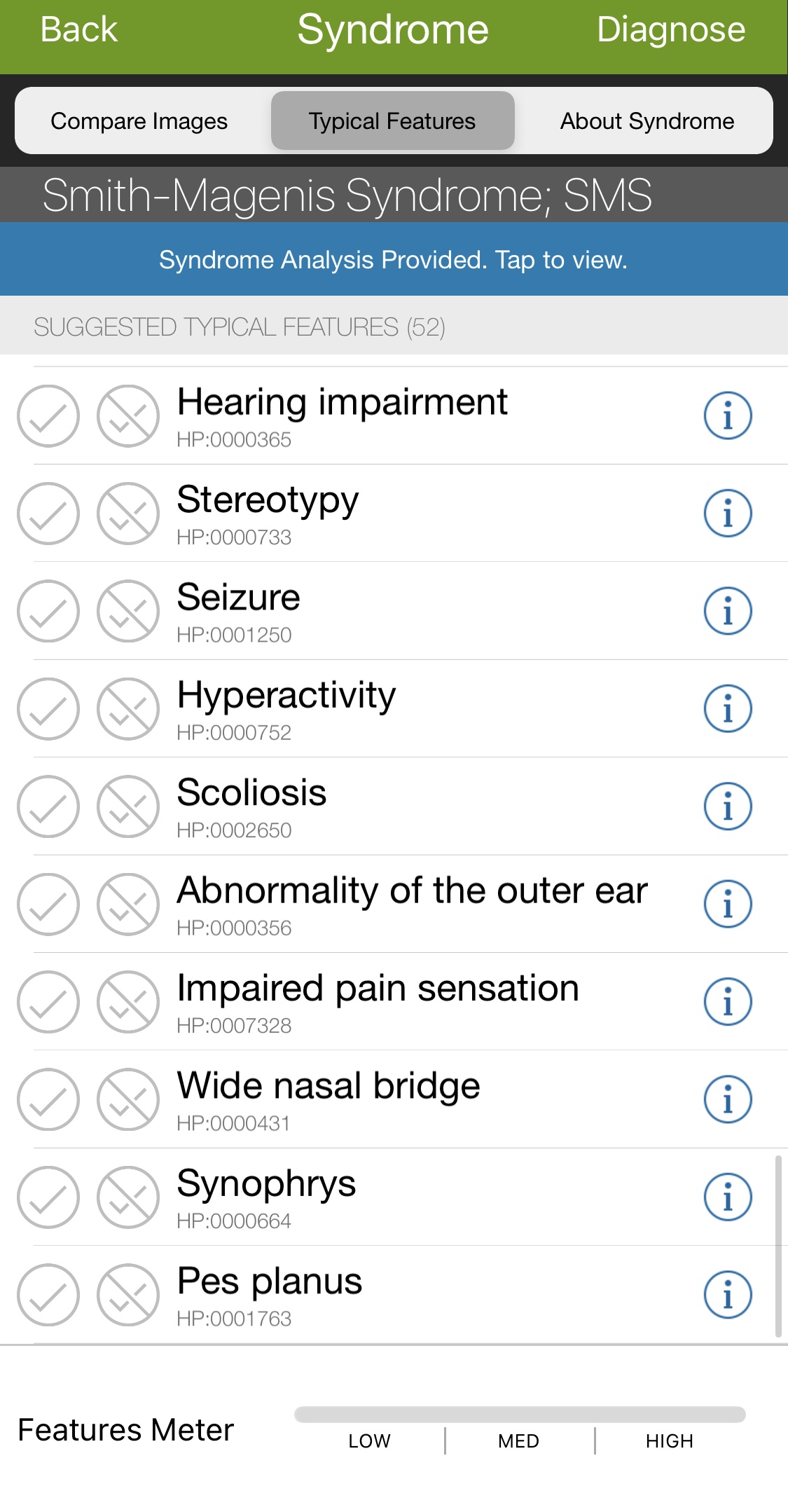Tap Diagnose in the top bar
The width and height of the screenshot is (788, 1512).
[670, 29]
